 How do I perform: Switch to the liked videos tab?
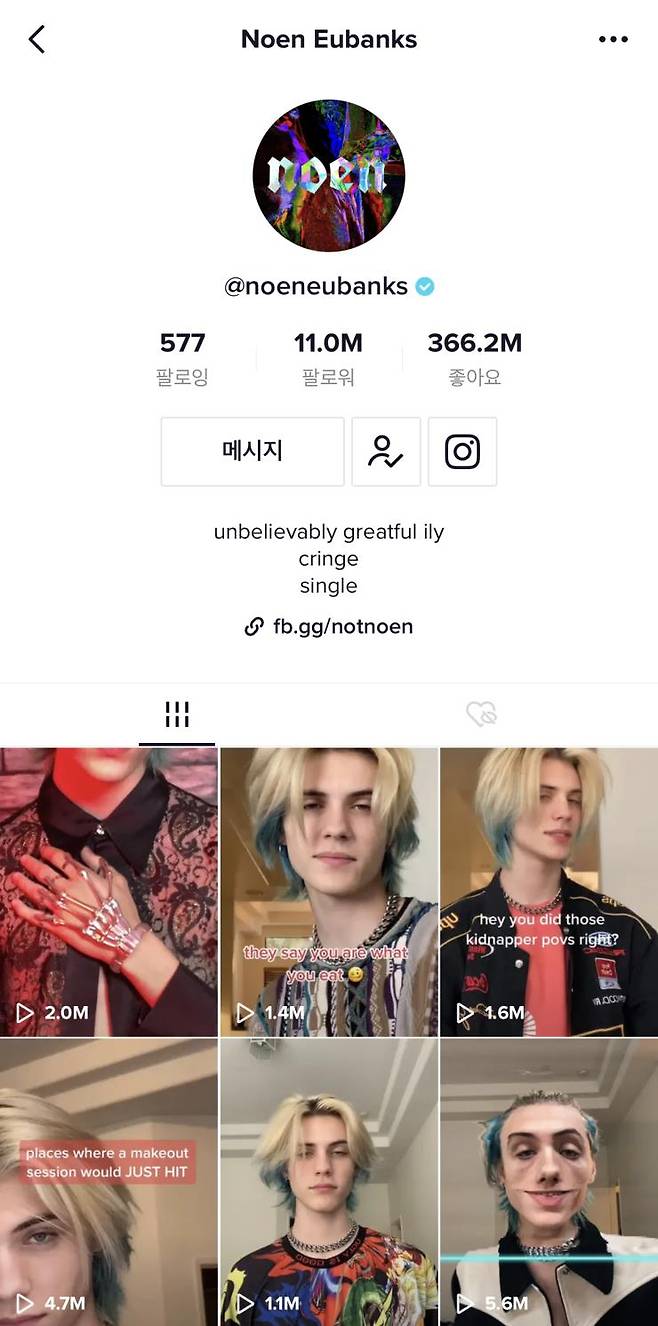point(481,714)
